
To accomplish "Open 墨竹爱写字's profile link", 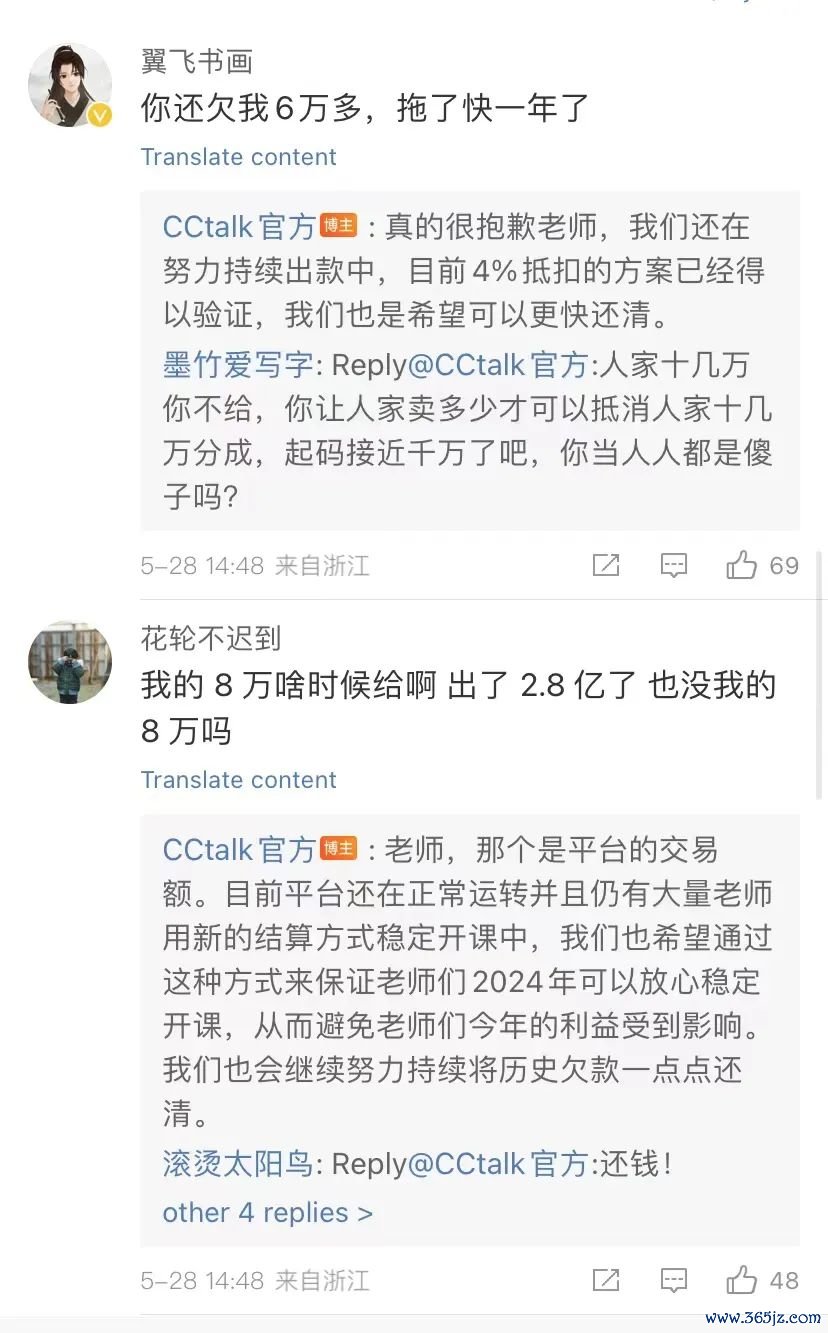I will coord(238,365).
